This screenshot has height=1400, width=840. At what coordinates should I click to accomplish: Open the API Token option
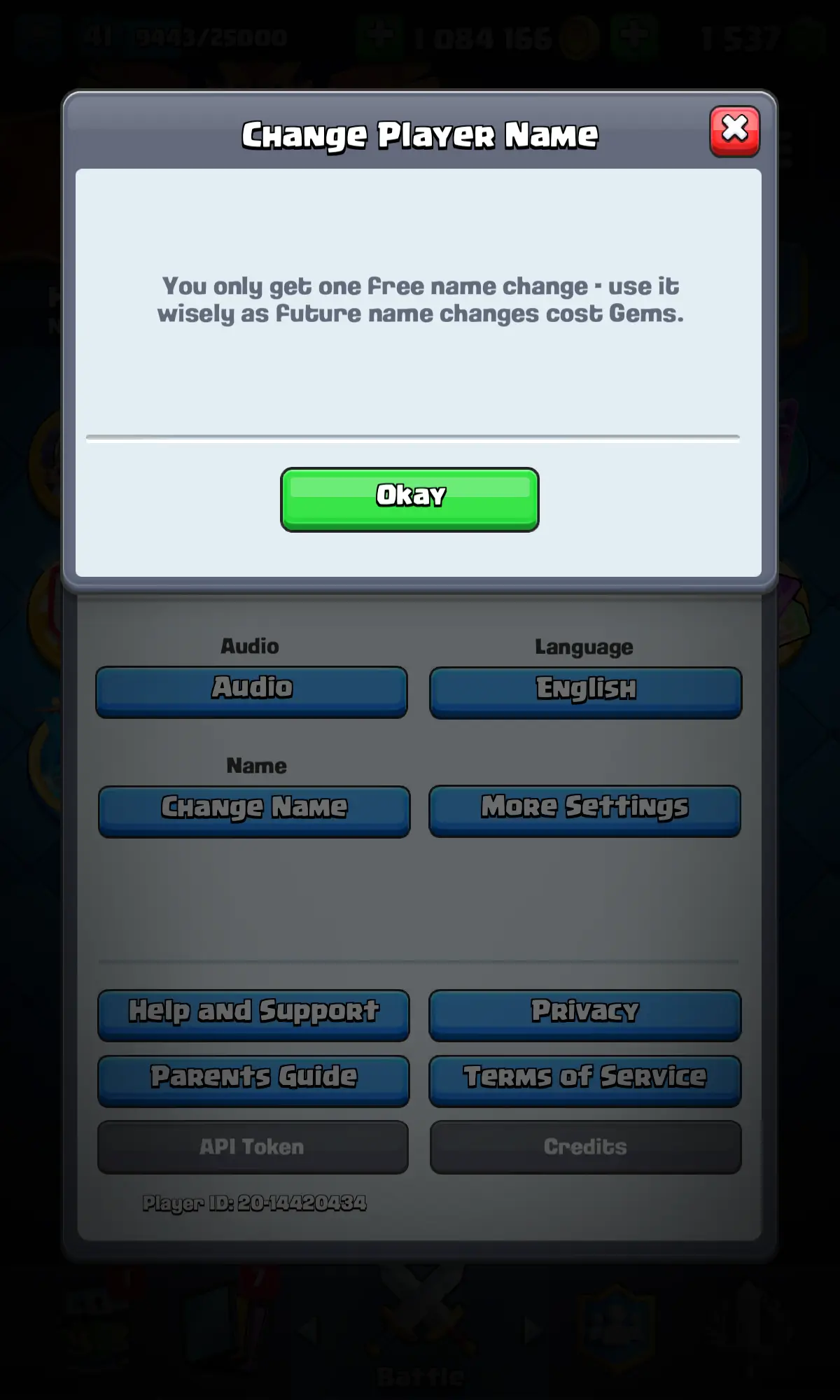[x=253, y=1147]
